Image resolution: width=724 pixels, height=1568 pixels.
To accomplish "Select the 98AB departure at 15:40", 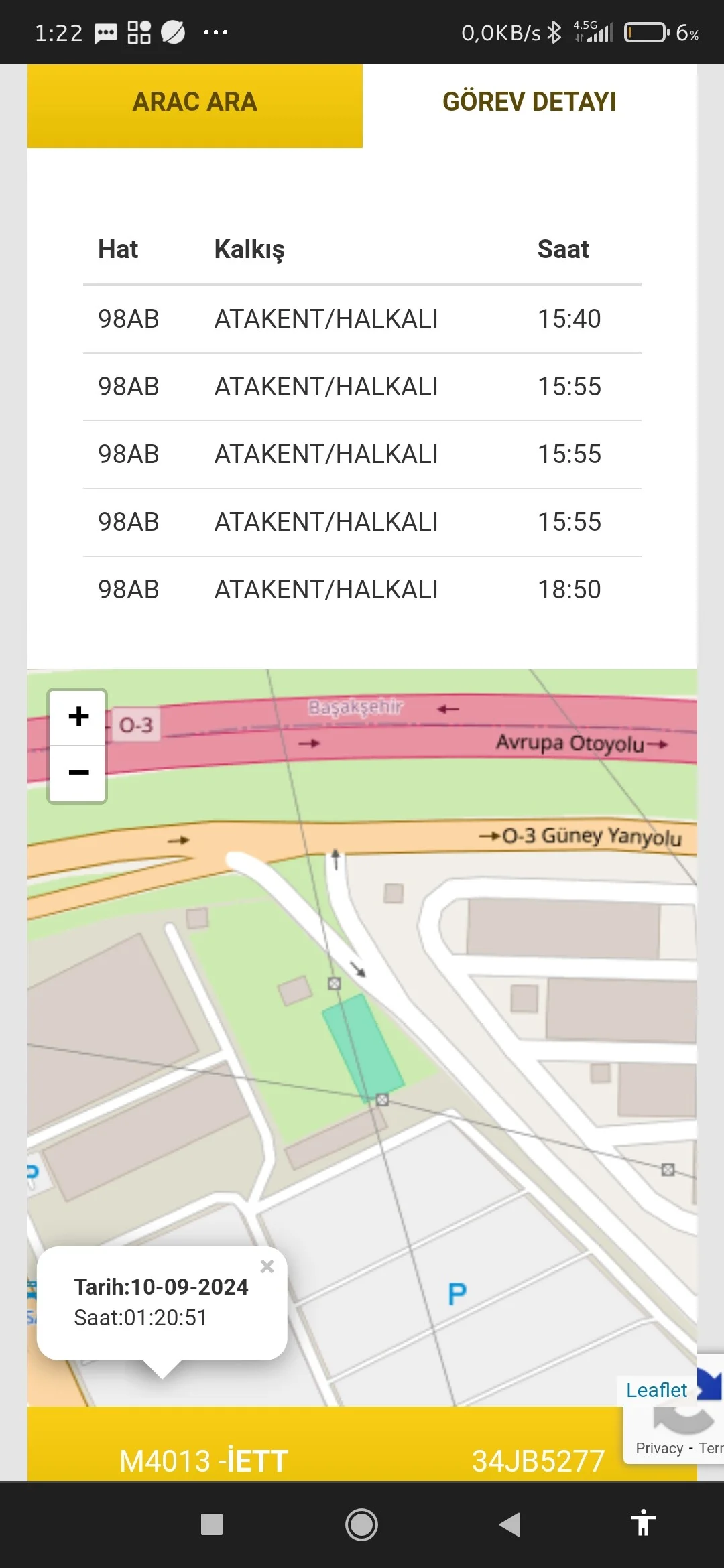I will (x=362, y=320).
